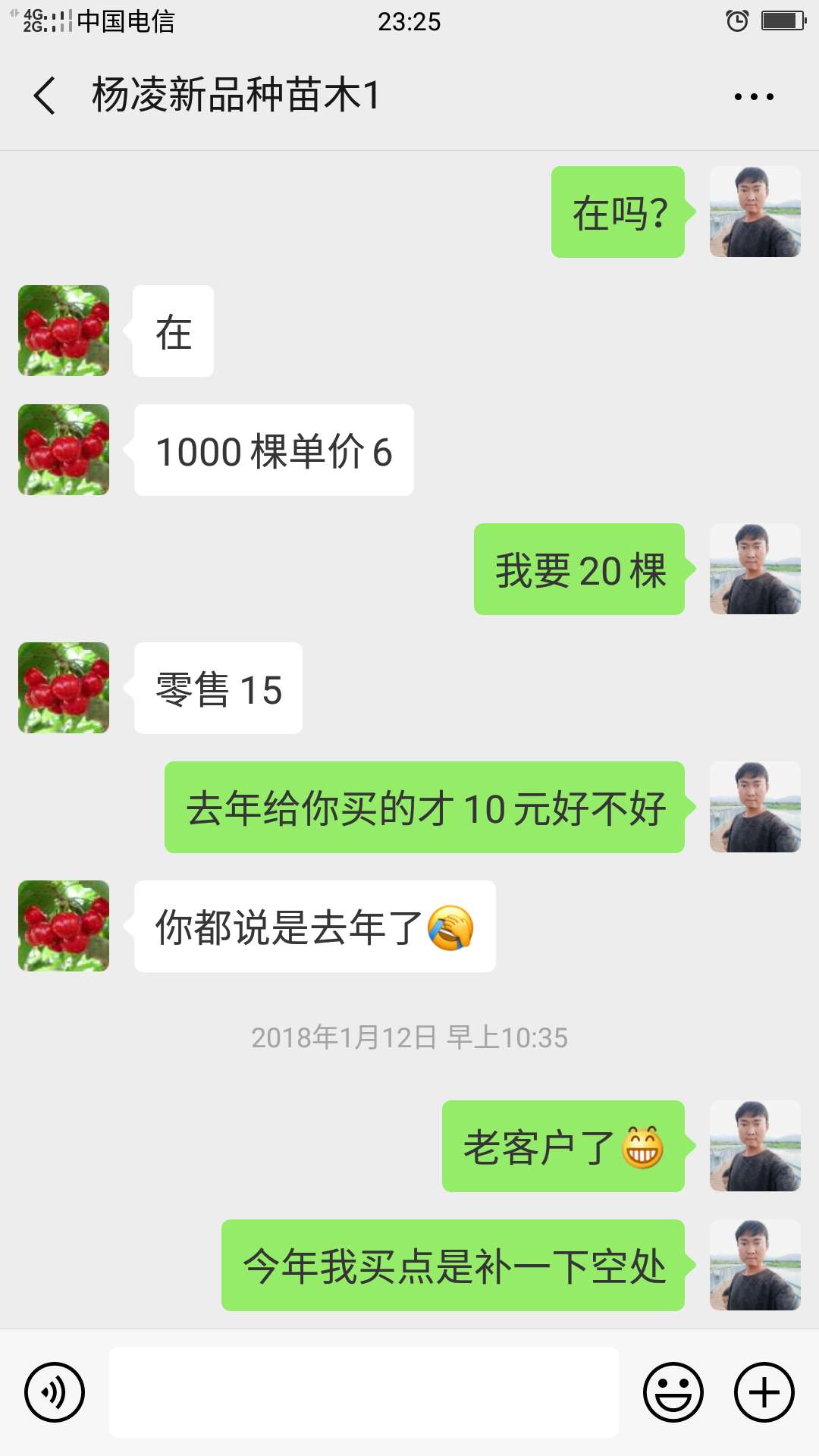
Task: Open sender's avatar beside '在吗?'
Action: click(755, 212)
